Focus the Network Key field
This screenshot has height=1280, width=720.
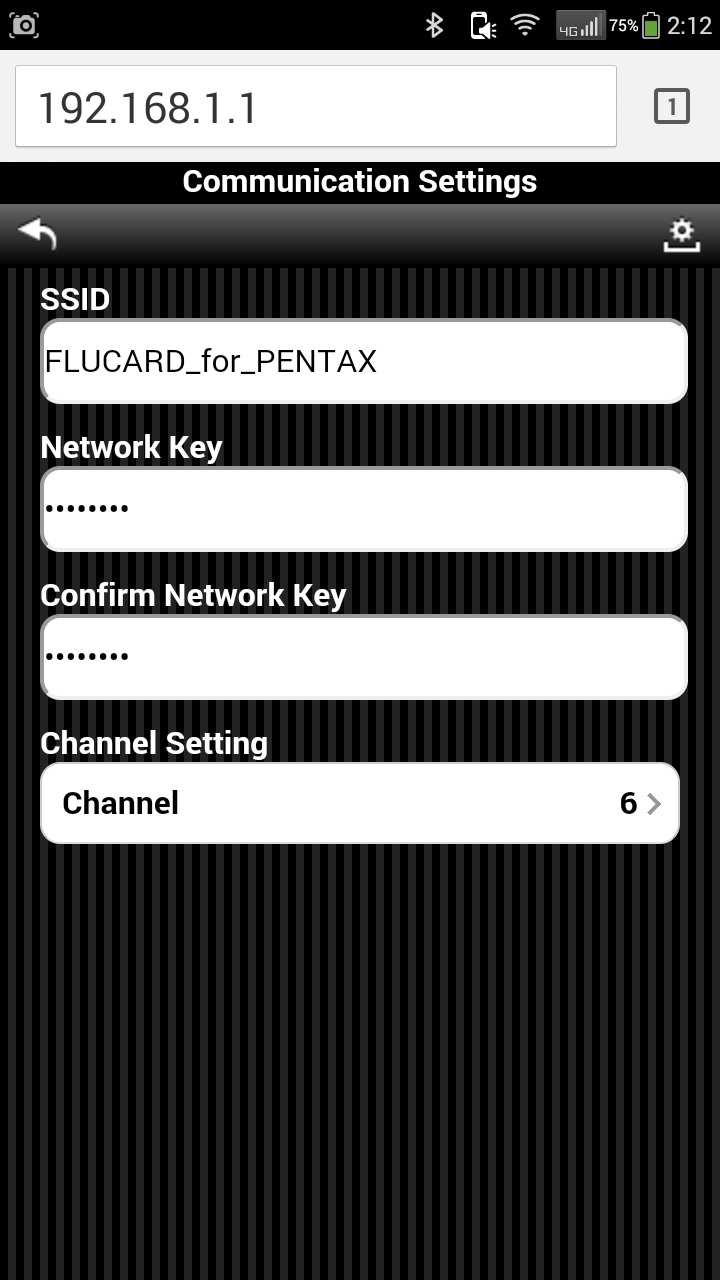coord(363,509)
